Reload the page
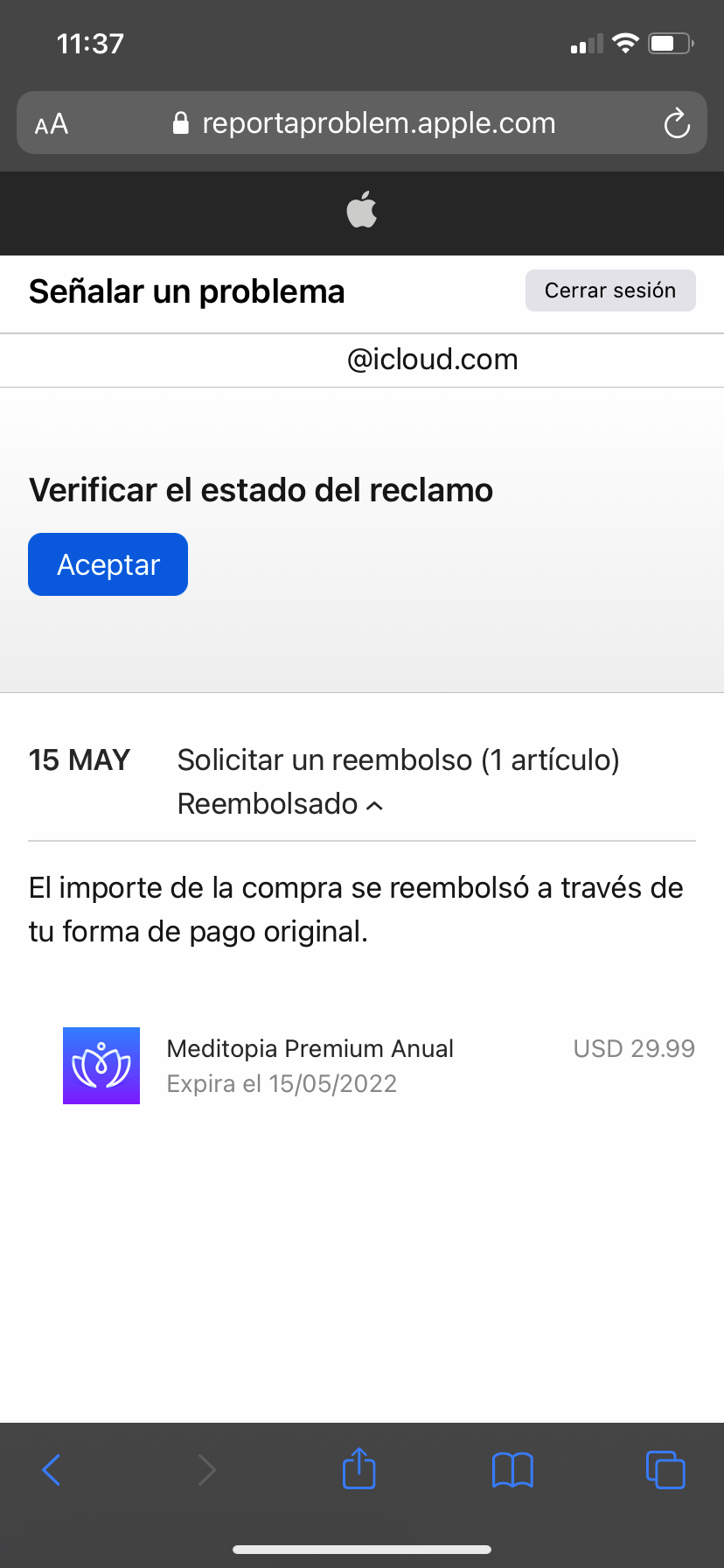Viewport: 724px width, 1568px height. tap(676, 123)
